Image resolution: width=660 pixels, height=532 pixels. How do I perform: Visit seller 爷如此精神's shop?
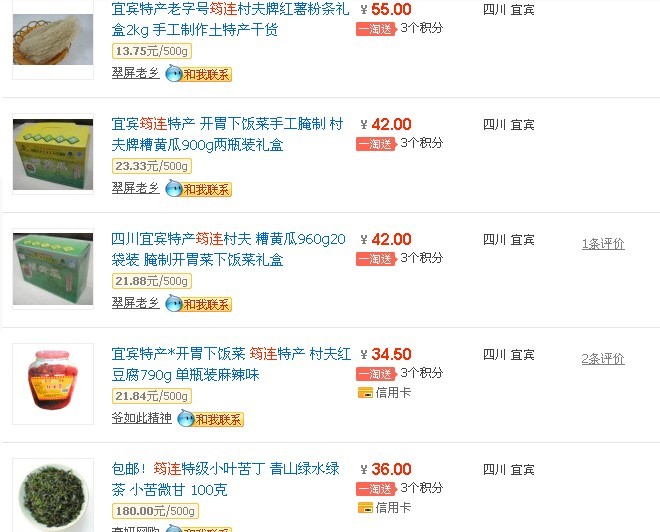[x=141, y=418]
